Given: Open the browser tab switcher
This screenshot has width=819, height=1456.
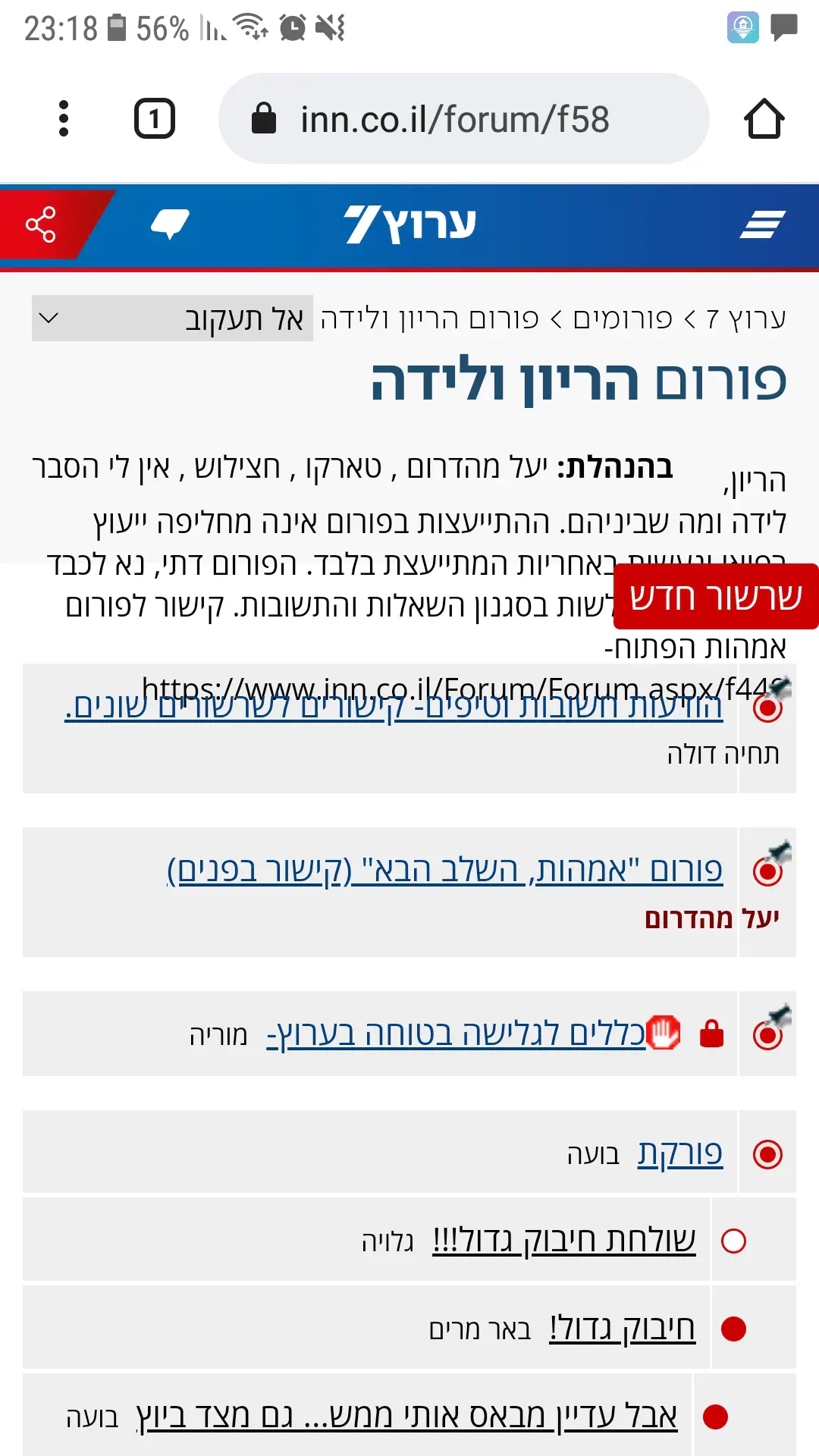Looking at the screenshot, I should point(155,118).
